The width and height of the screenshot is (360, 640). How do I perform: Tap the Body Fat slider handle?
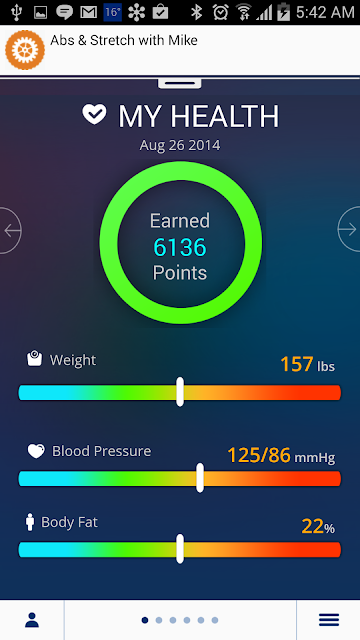coord(180,549)
